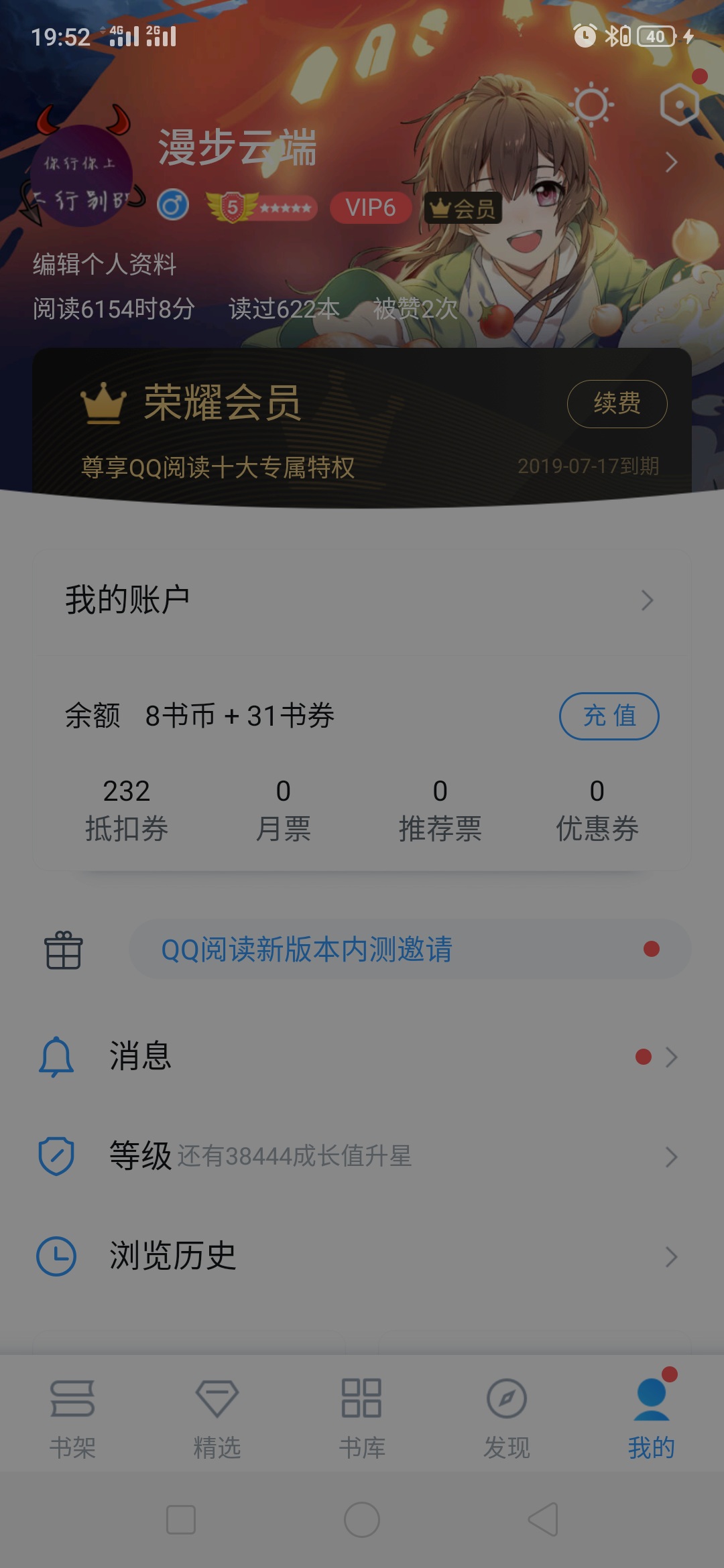Open 编辑个人资料 to edit profile
This screenshot has height=1568, width=724.
click(105, 265)
